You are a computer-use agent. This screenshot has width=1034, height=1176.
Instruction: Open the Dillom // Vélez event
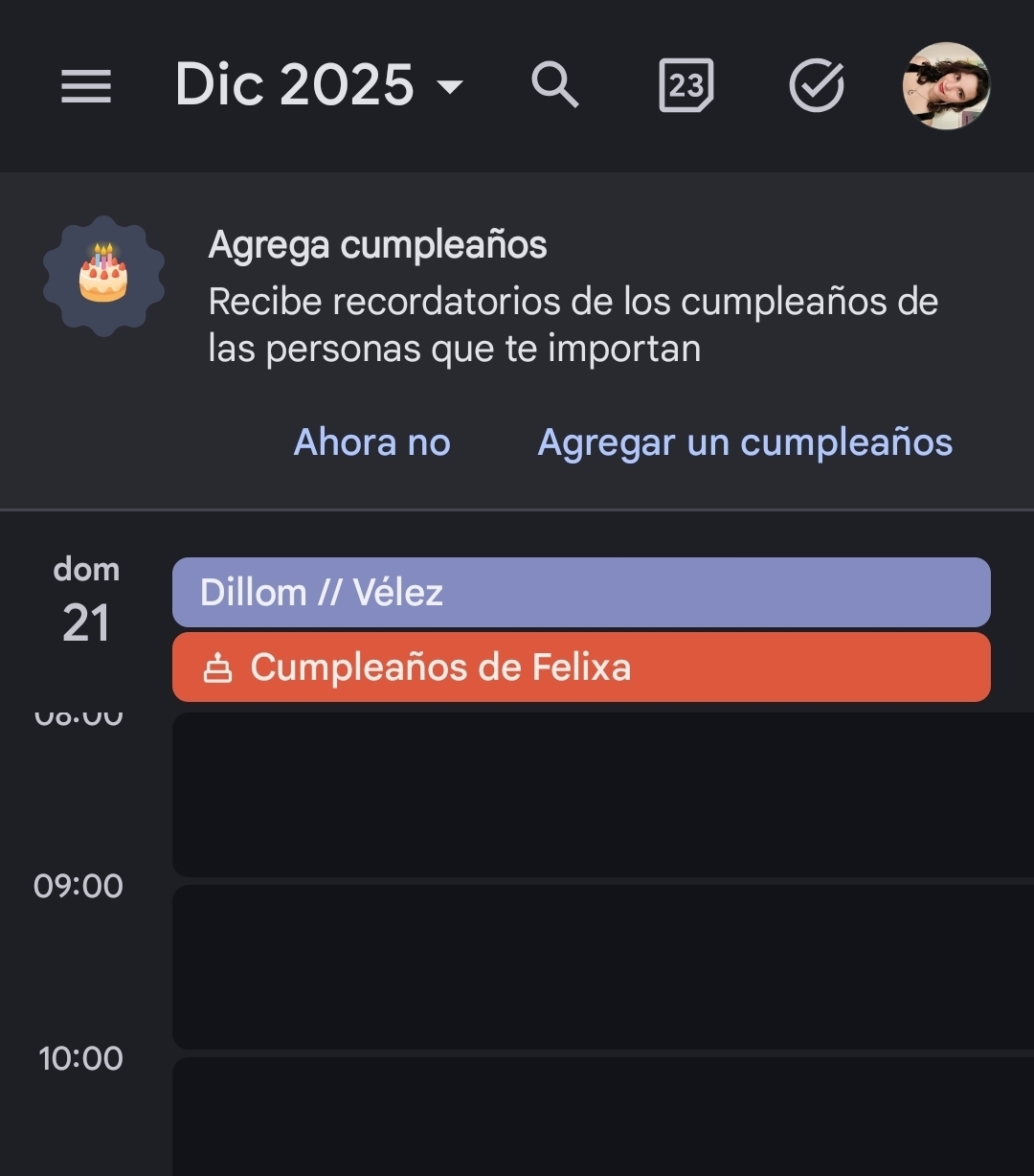pyautogui.click(x=581, y=592)
